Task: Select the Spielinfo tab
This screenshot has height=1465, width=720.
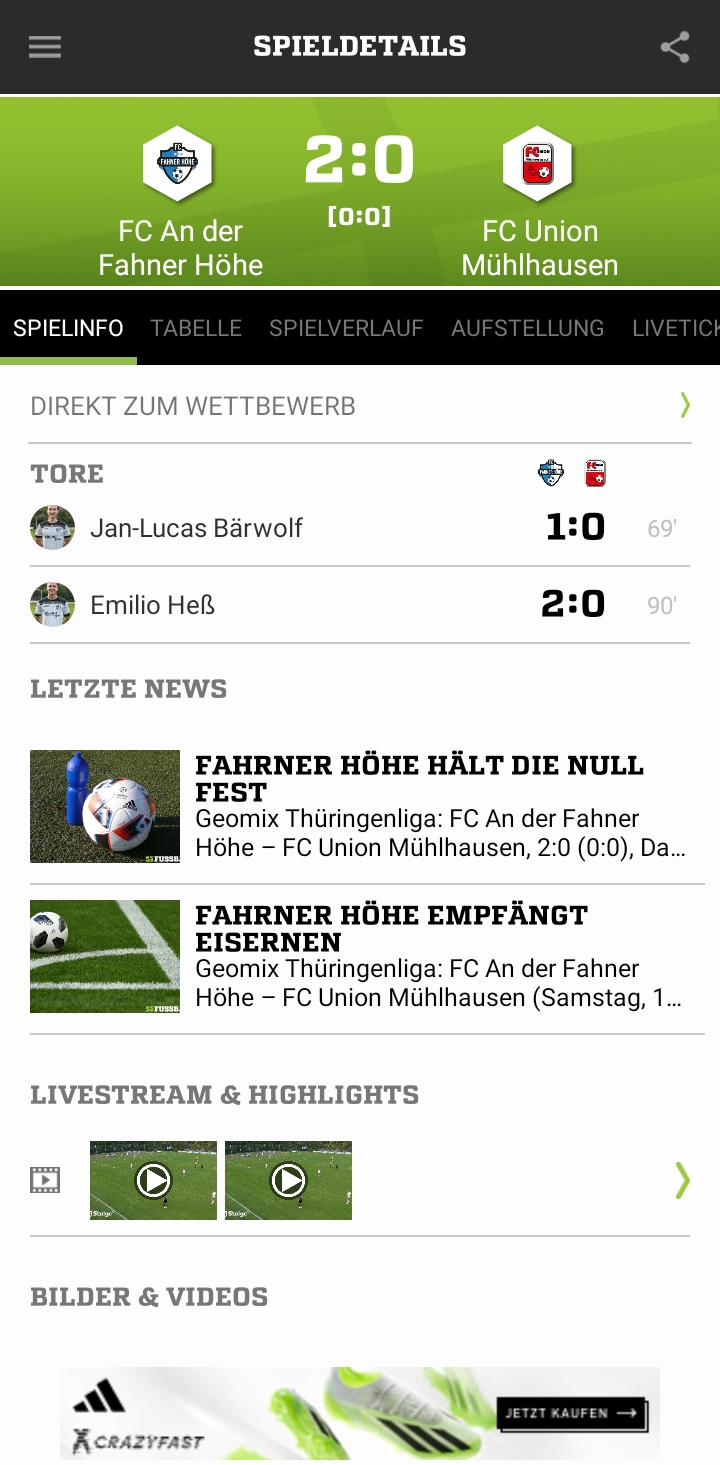Action: point(68,328)
